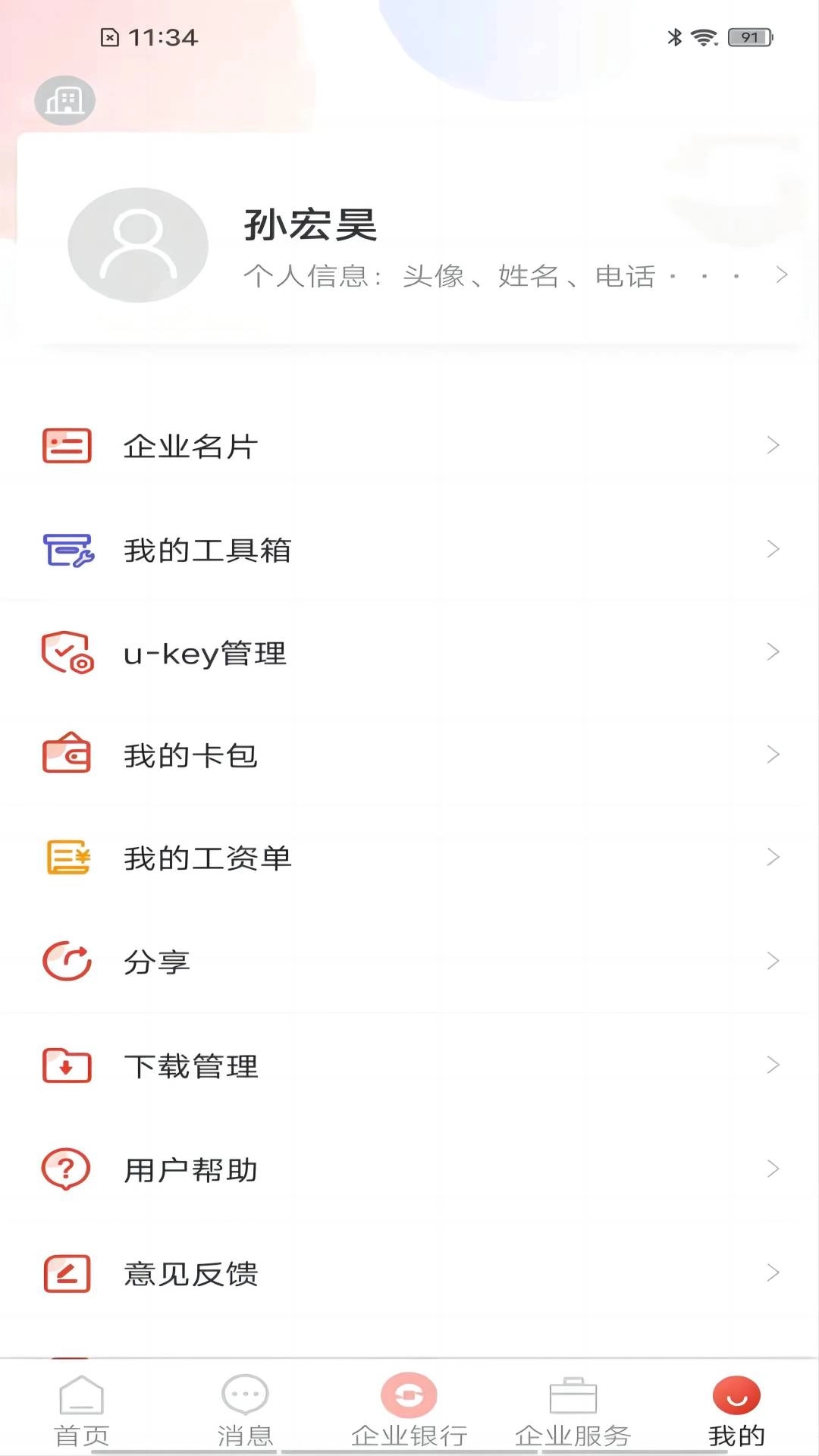Open the 下载管理 download folder icon
This screenshot has width=819, height=1456.
(66, 1065)
